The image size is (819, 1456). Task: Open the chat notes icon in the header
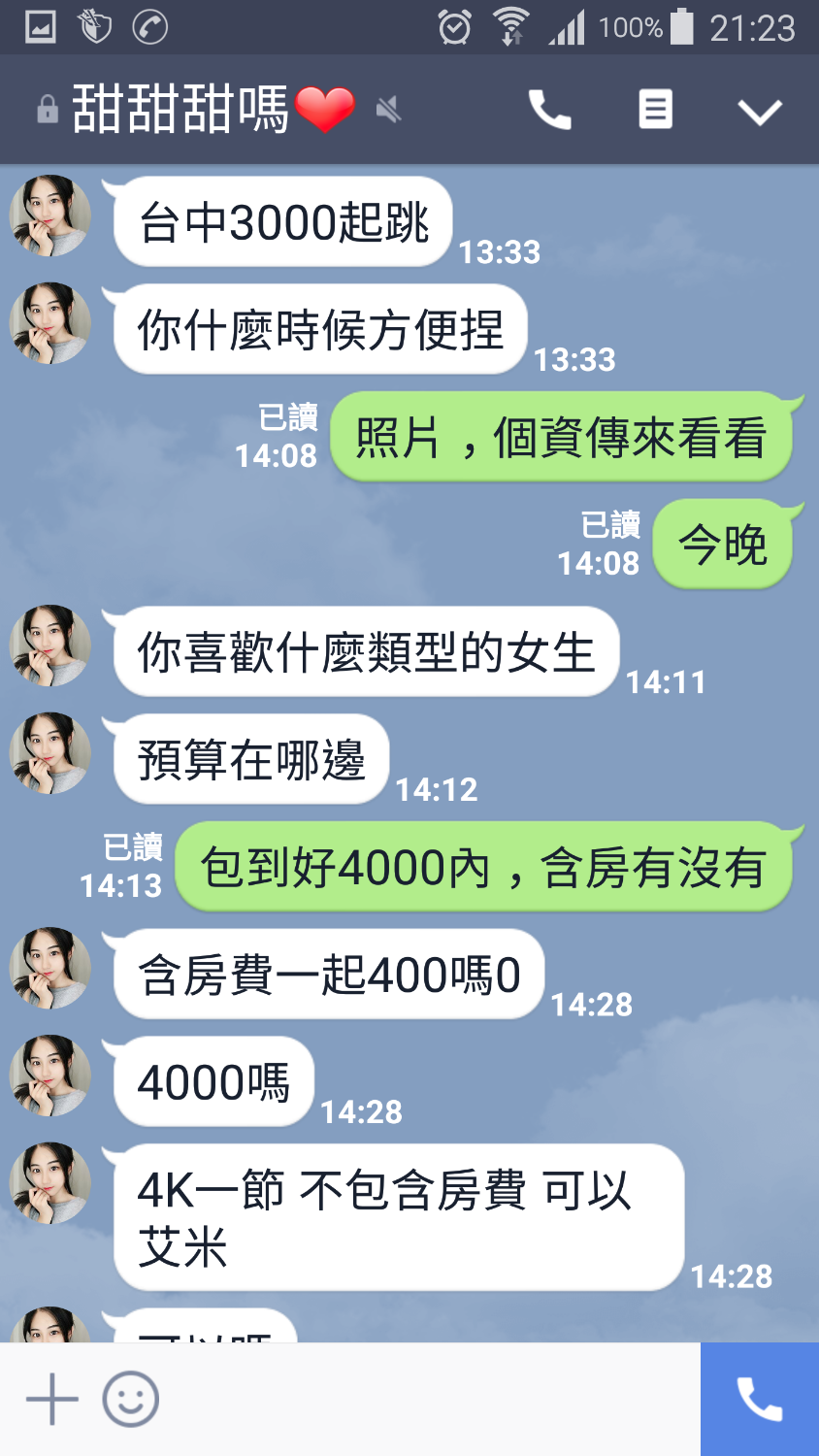point(654,110)
